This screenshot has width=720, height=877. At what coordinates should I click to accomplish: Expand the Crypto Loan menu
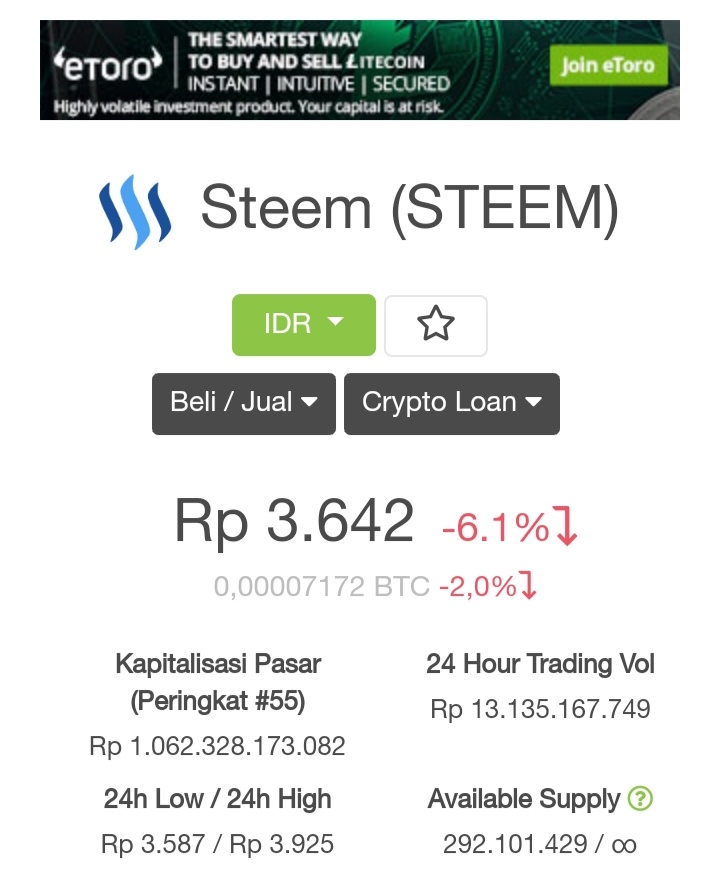point(451,403)
